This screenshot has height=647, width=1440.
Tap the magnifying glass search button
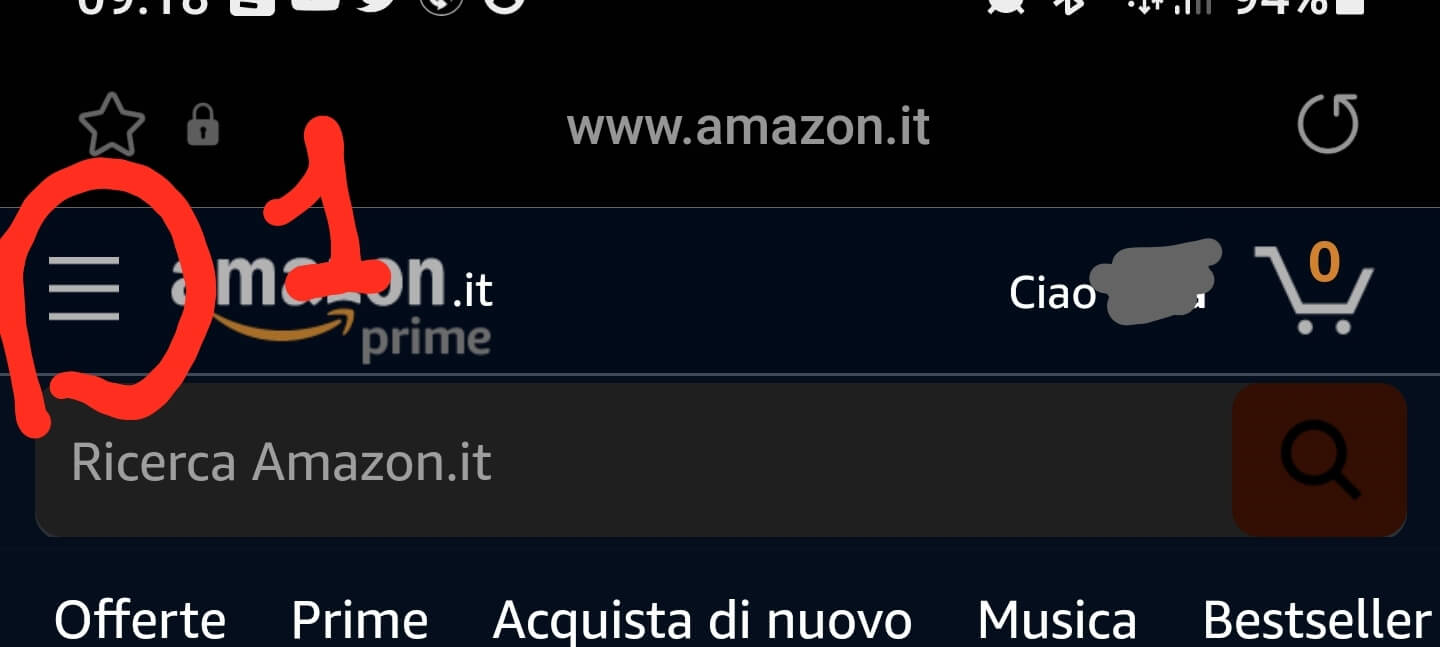point(1318,461)
